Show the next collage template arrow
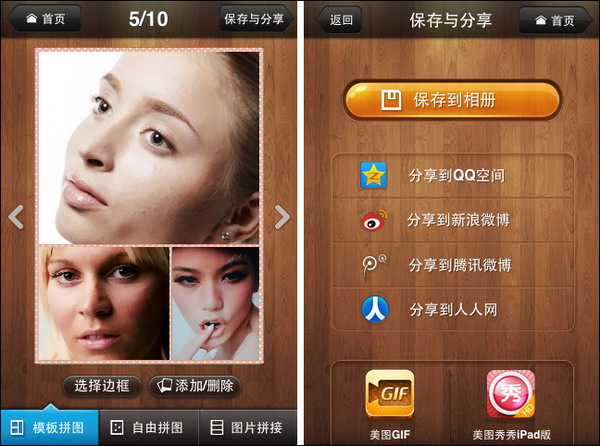This screenshot has height=446, width=600. click(x=282, y=217)
